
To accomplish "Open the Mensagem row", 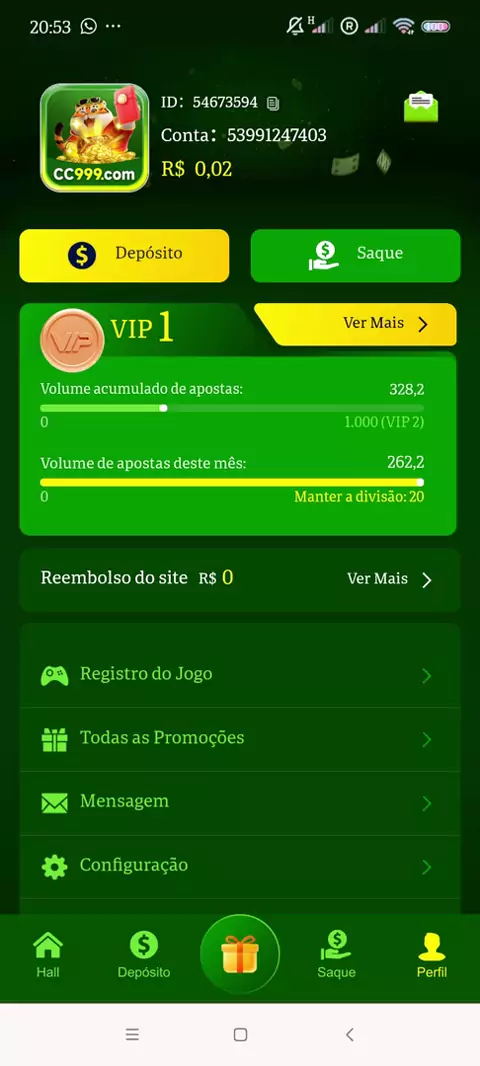I will pos(240,803).
